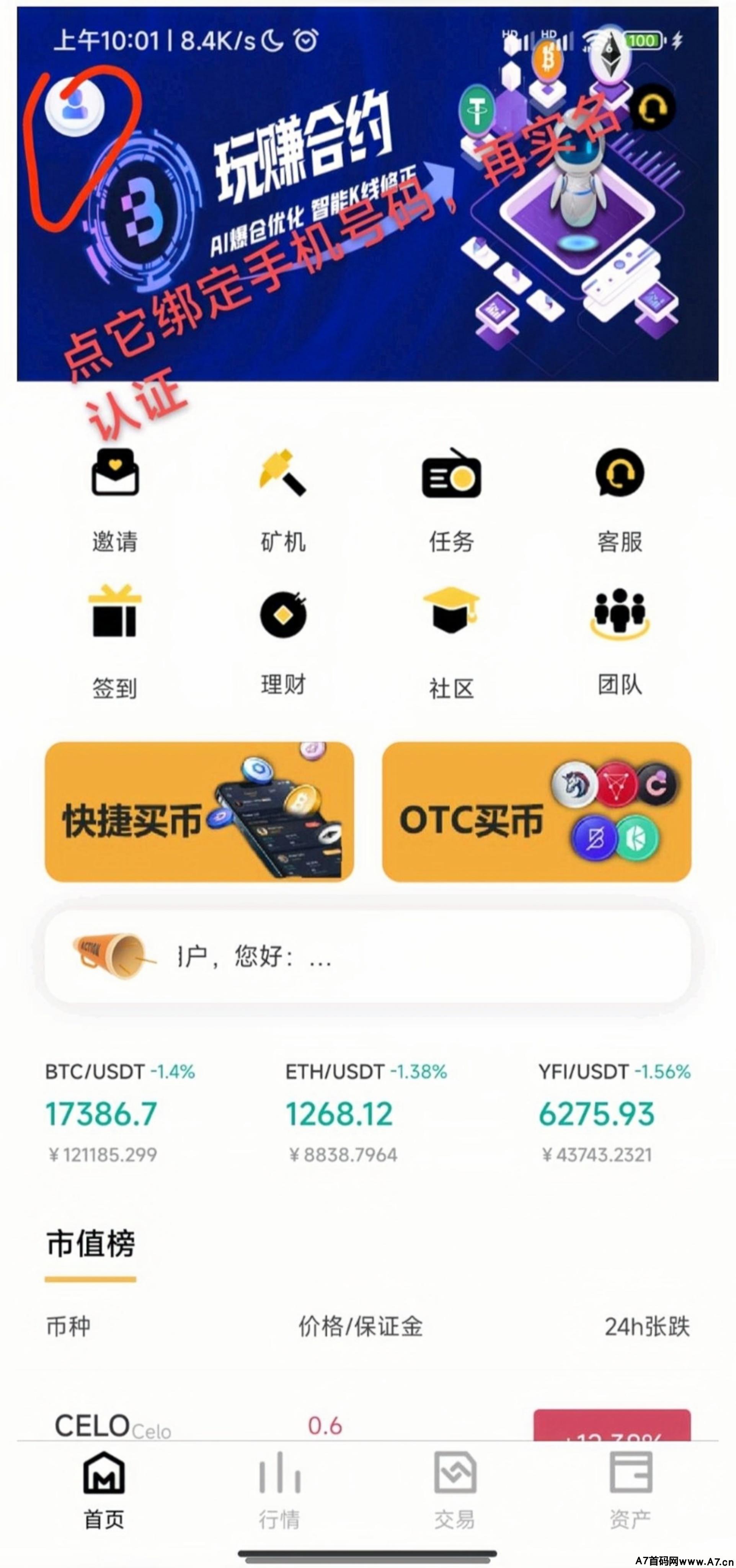Open the announcement notice bar
This screenshot has width=736, height=1568.
coord(368,956)
